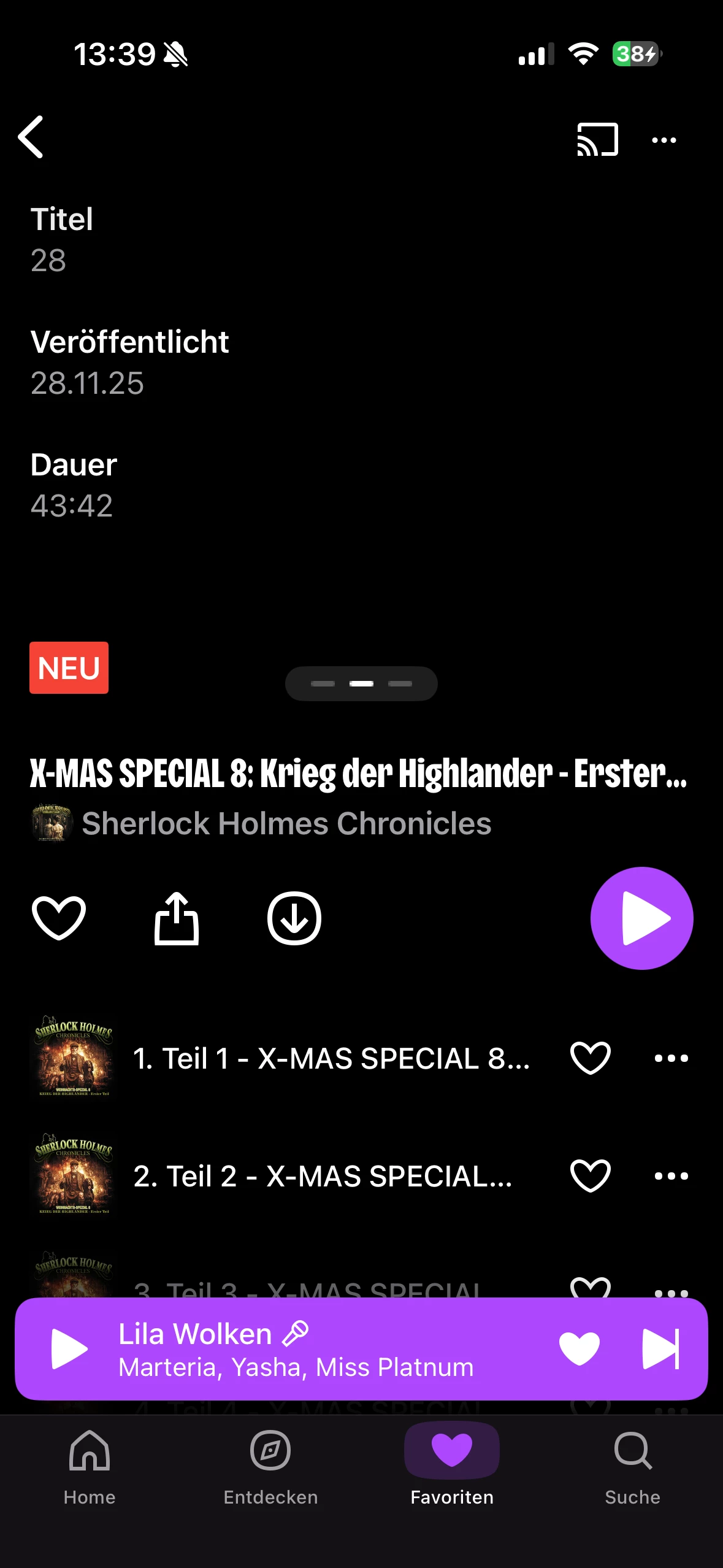This screenshot has width=723, height=1568.
Task: Unlike Lila Wolken in the mini player
Action: point(579,1349)
